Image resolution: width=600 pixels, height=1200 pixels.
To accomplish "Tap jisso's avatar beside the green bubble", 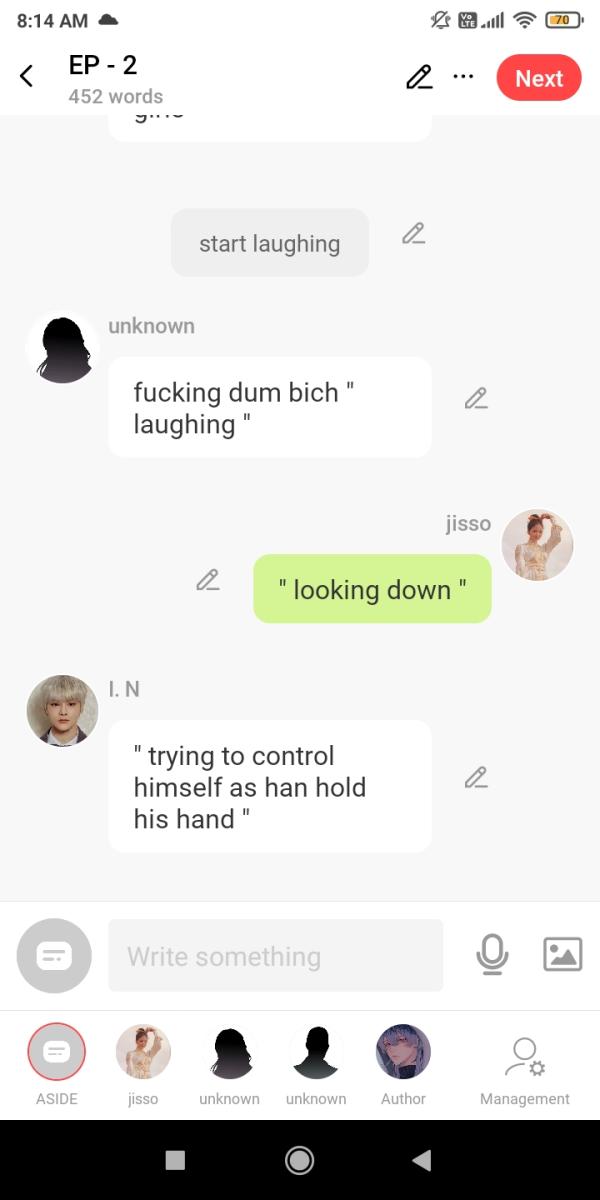I will 537,545.
